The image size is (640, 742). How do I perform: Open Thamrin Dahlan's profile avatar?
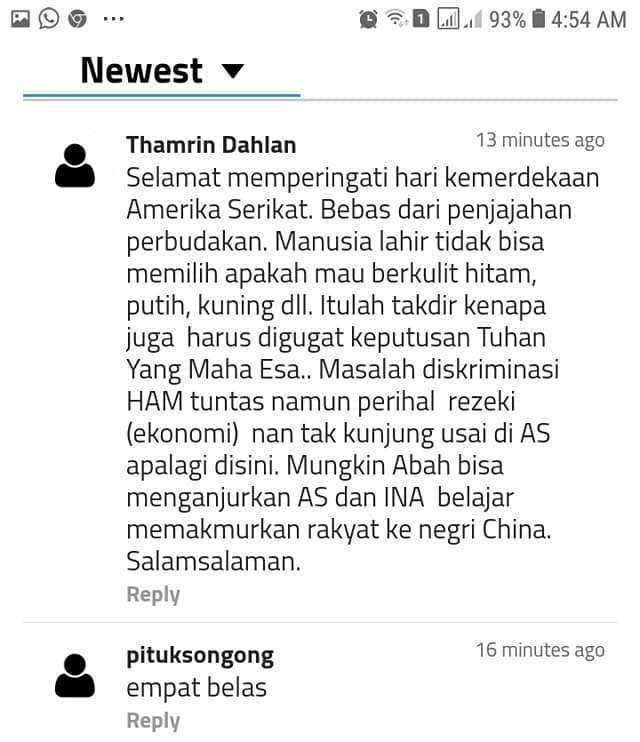pos(75,166)
